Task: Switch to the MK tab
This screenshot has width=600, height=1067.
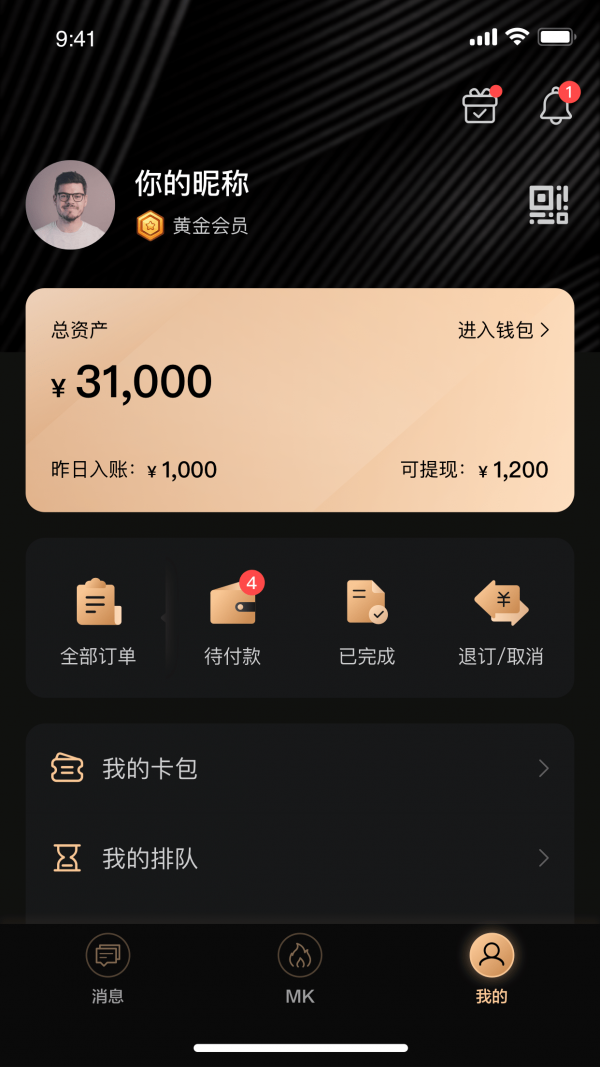Action: tap(300, 968)
